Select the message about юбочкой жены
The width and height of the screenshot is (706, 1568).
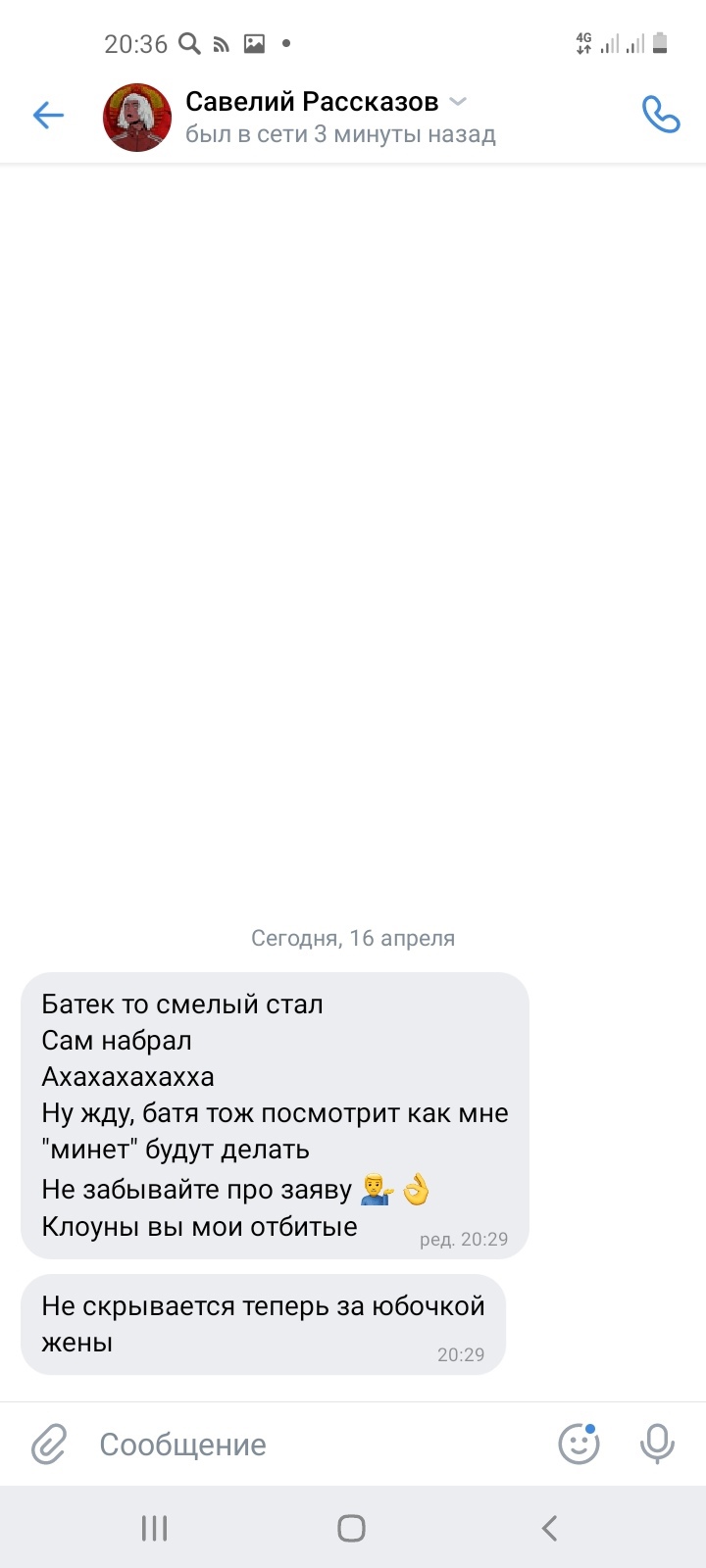pos(263,1324)
